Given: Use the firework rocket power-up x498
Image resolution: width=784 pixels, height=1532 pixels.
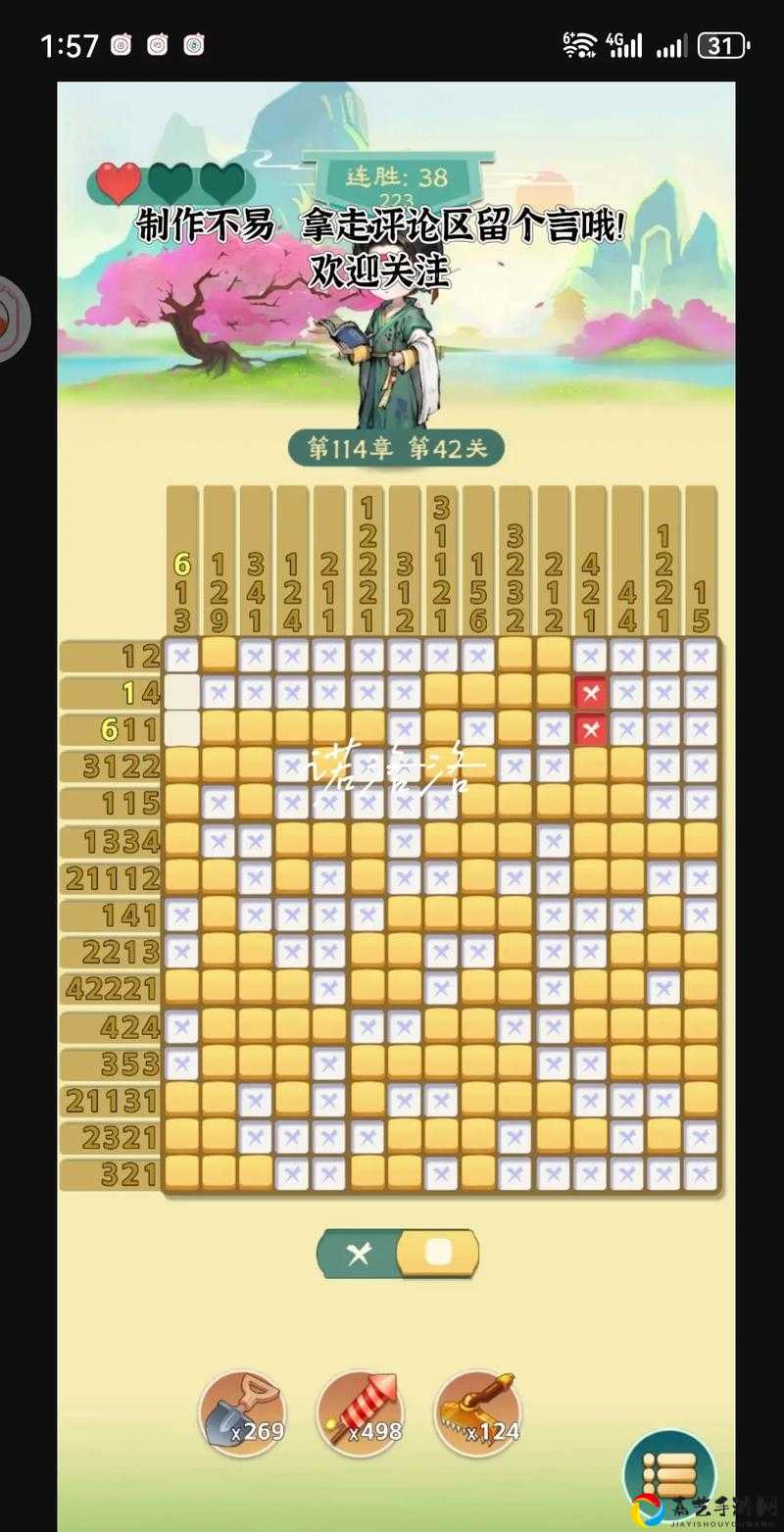Looking at the screenshot, I should [360, 1412].
